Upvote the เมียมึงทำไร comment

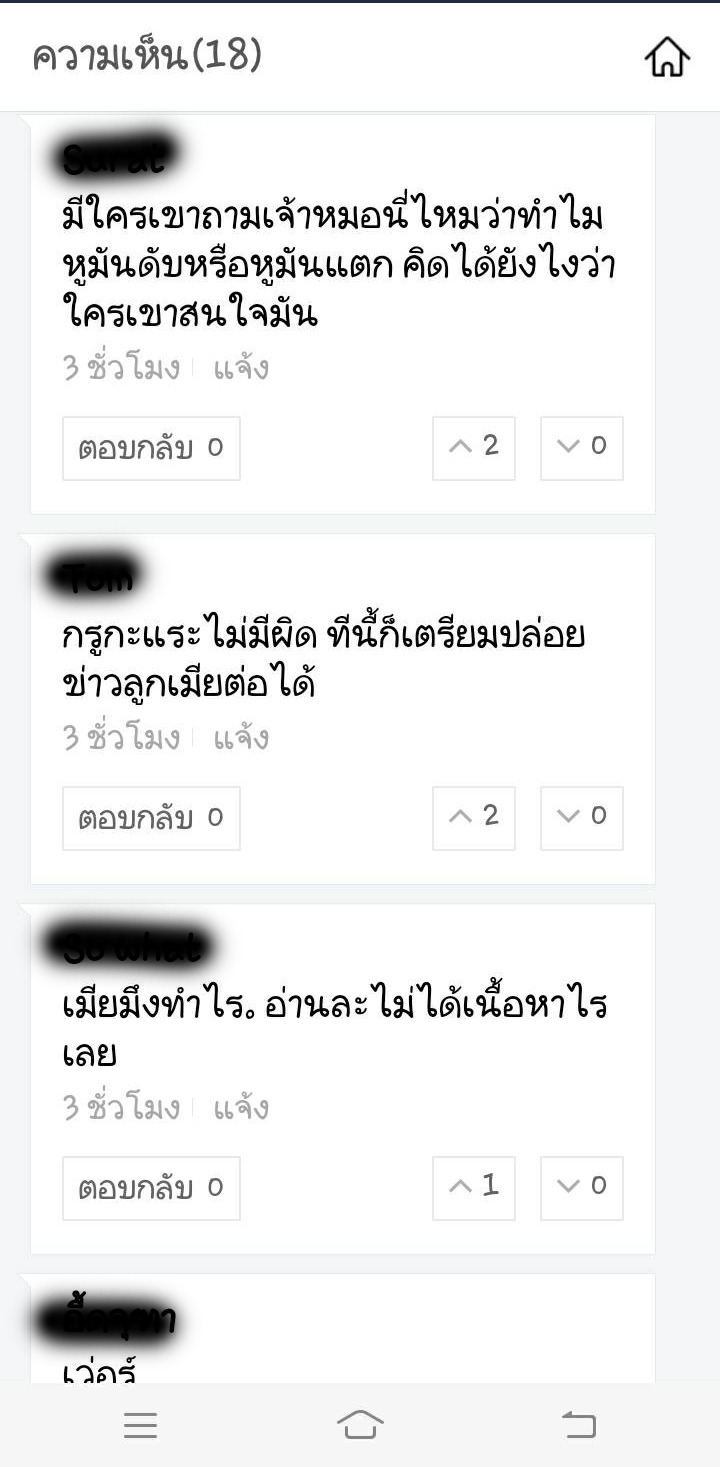pos(474,1187)
